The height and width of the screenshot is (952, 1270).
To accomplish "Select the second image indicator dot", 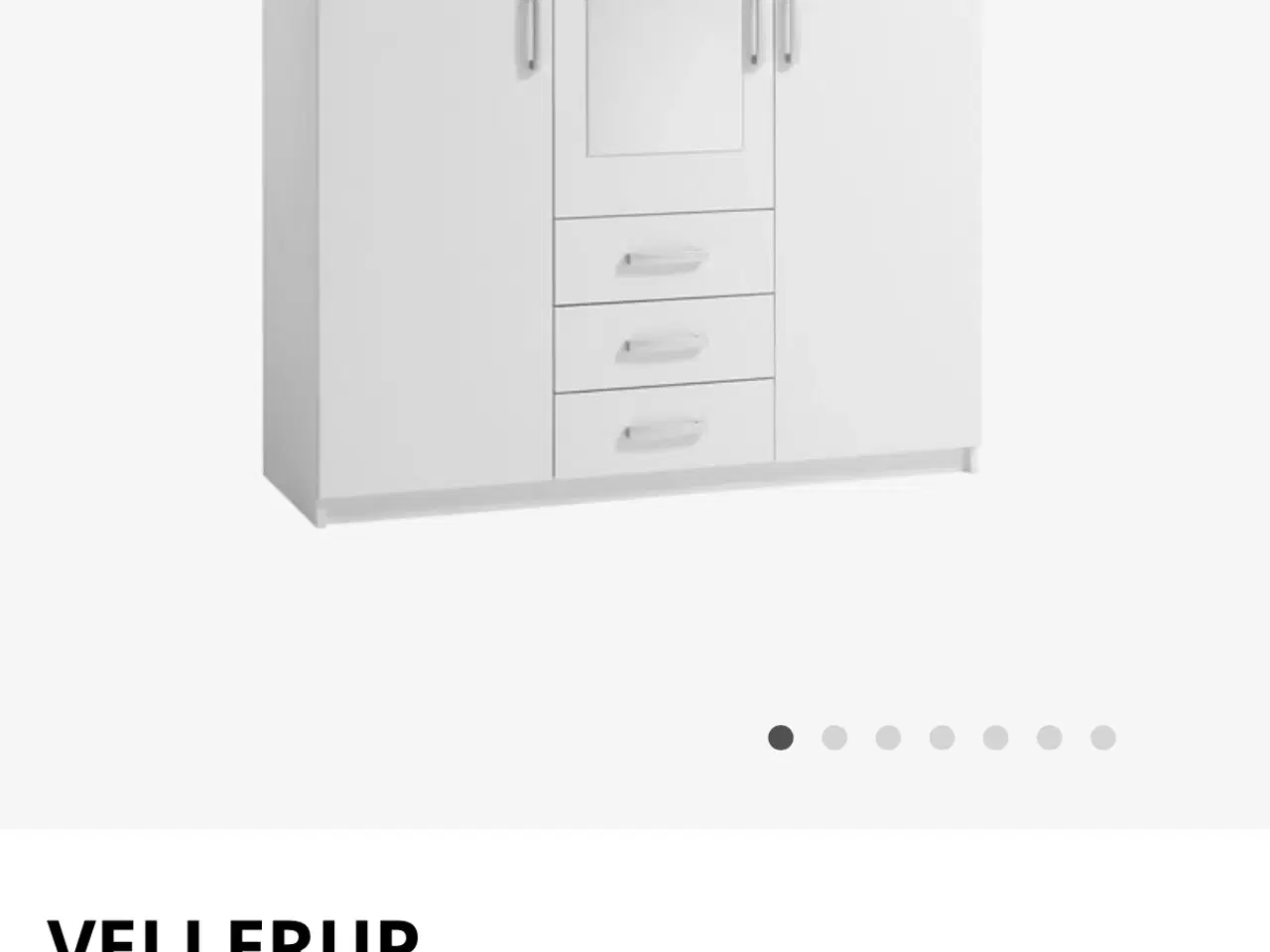I will point(834,738).
